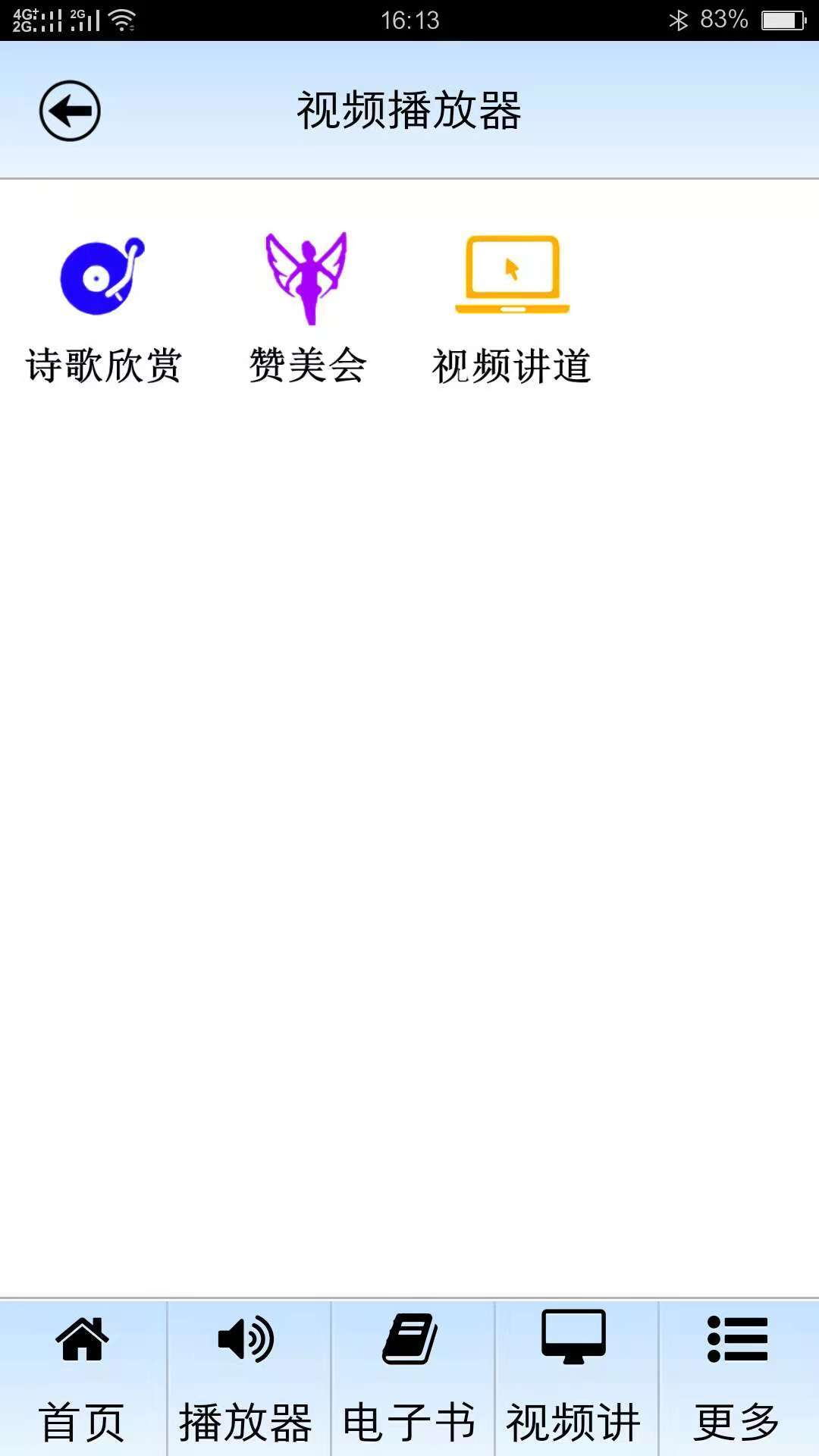Switch to the 首页 tab
The image size is (819, 1456).
pos(82,1378)
